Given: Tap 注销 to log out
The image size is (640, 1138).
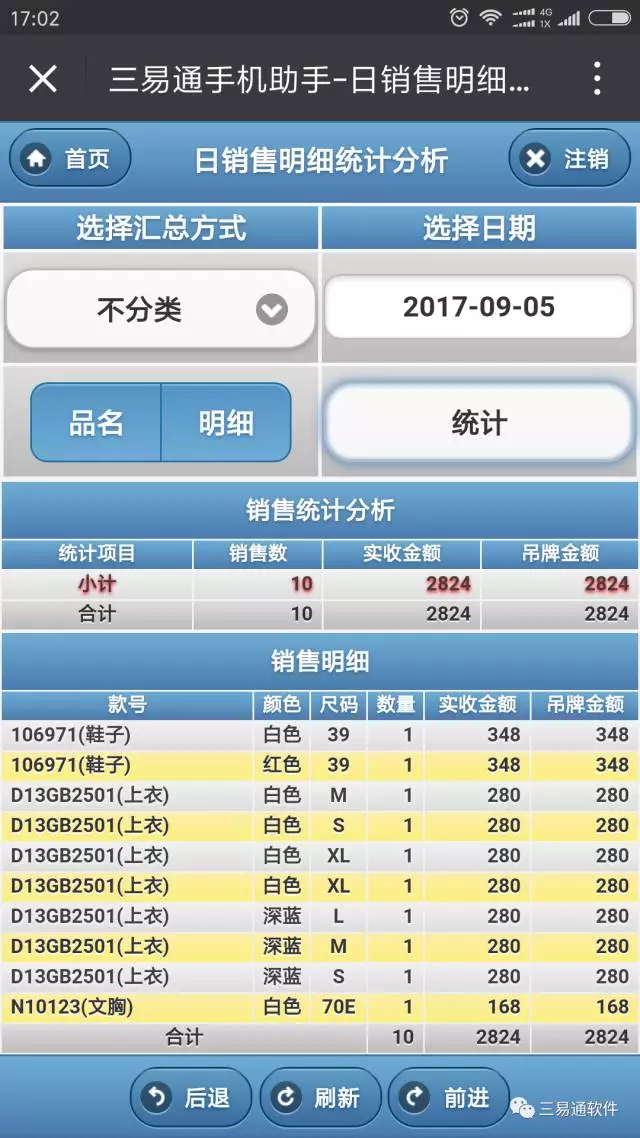Looking at the screenshot, I should (x=570, y=158).
